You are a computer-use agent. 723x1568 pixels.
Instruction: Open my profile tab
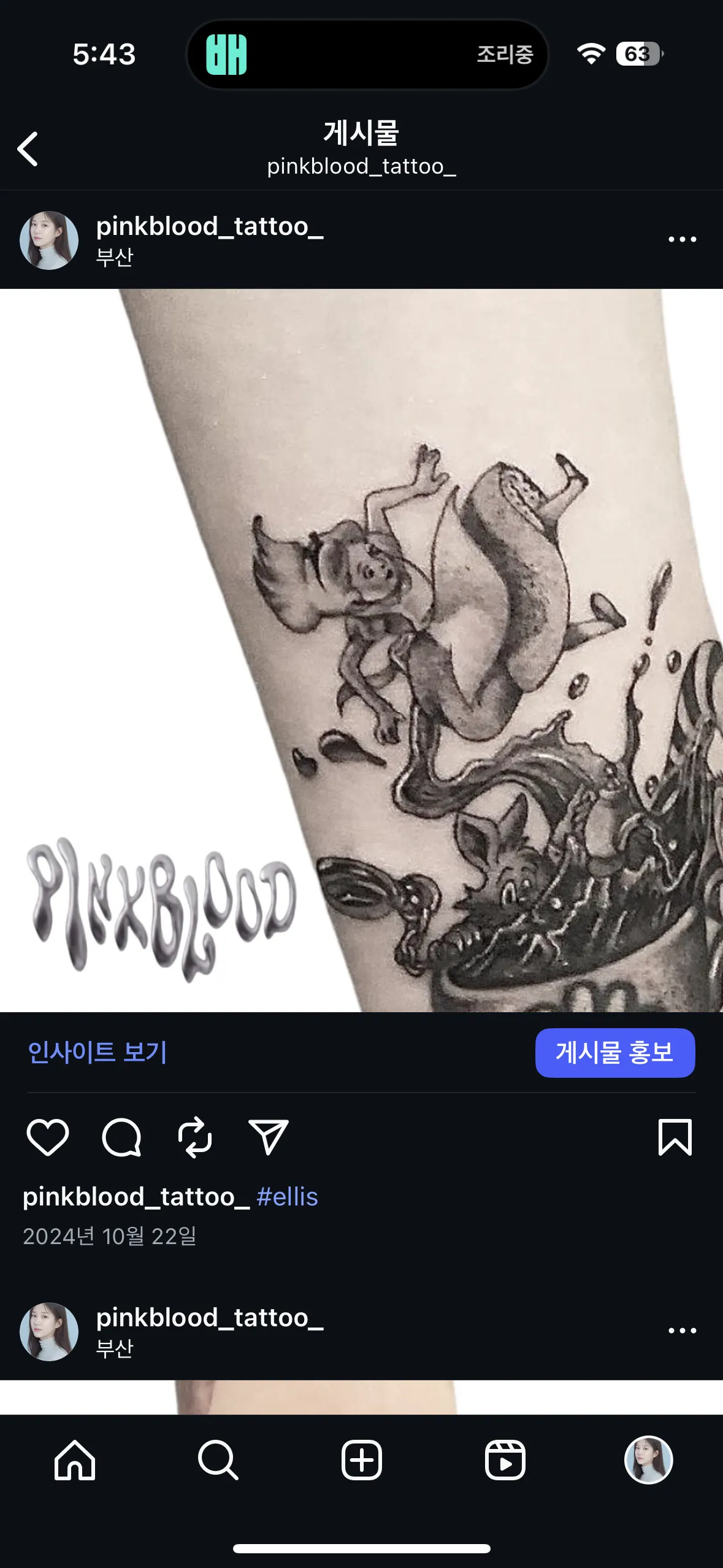click(648, 1460)
